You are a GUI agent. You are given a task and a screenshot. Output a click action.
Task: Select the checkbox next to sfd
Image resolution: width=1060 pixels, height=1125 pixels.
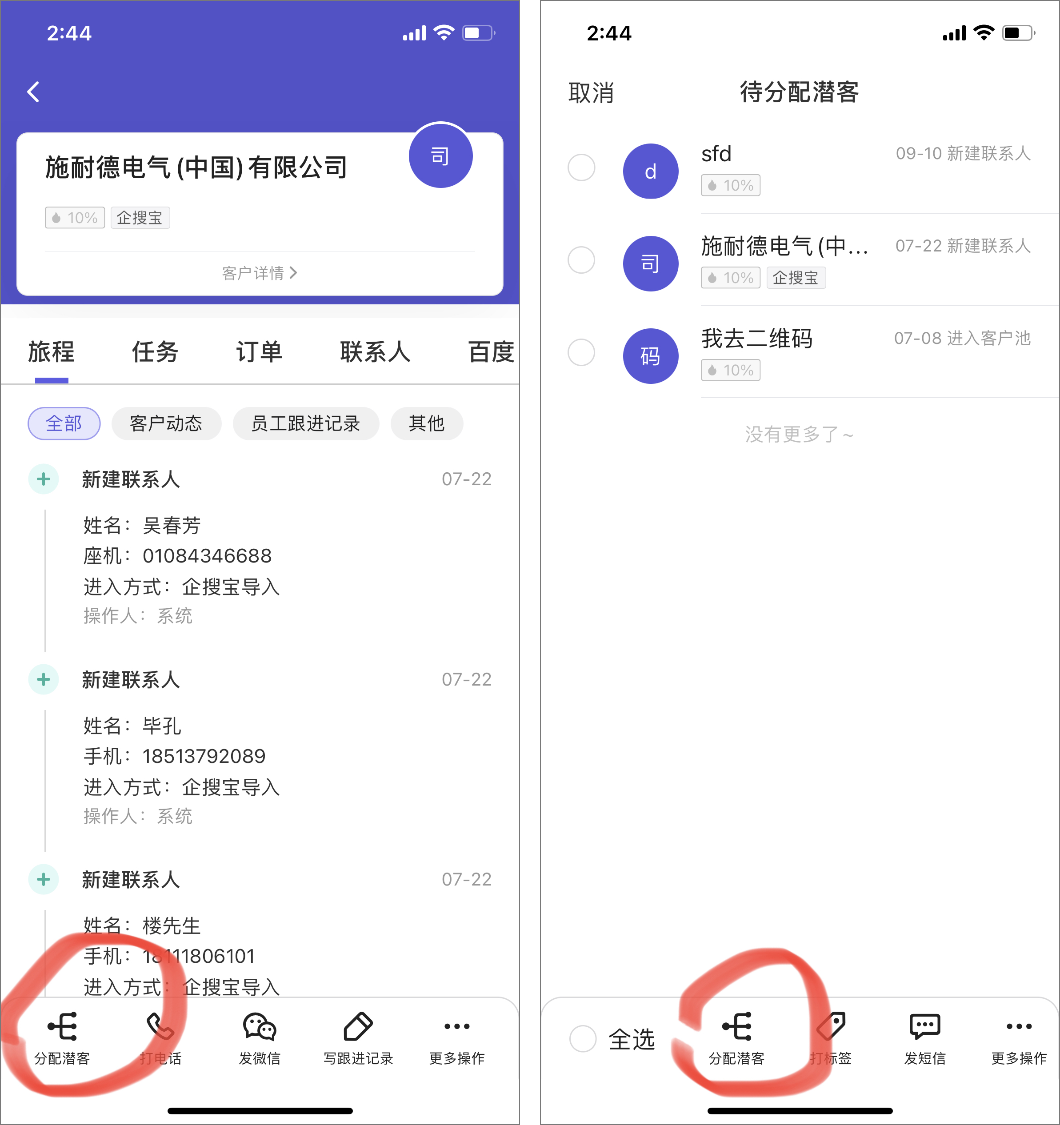(x=582, y=167)
